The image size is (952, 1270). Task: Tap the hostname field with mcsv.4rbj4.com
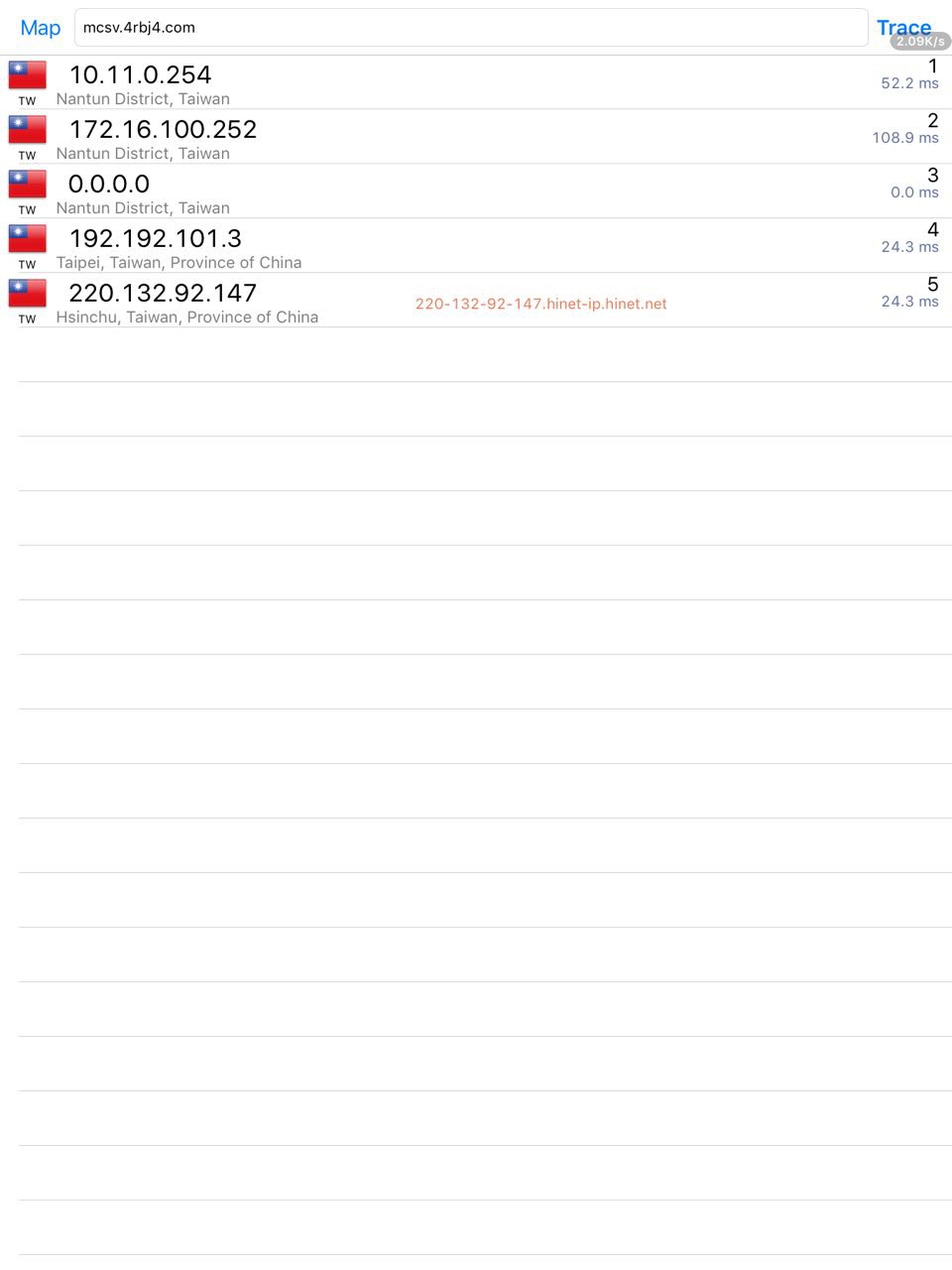[471, 28]
